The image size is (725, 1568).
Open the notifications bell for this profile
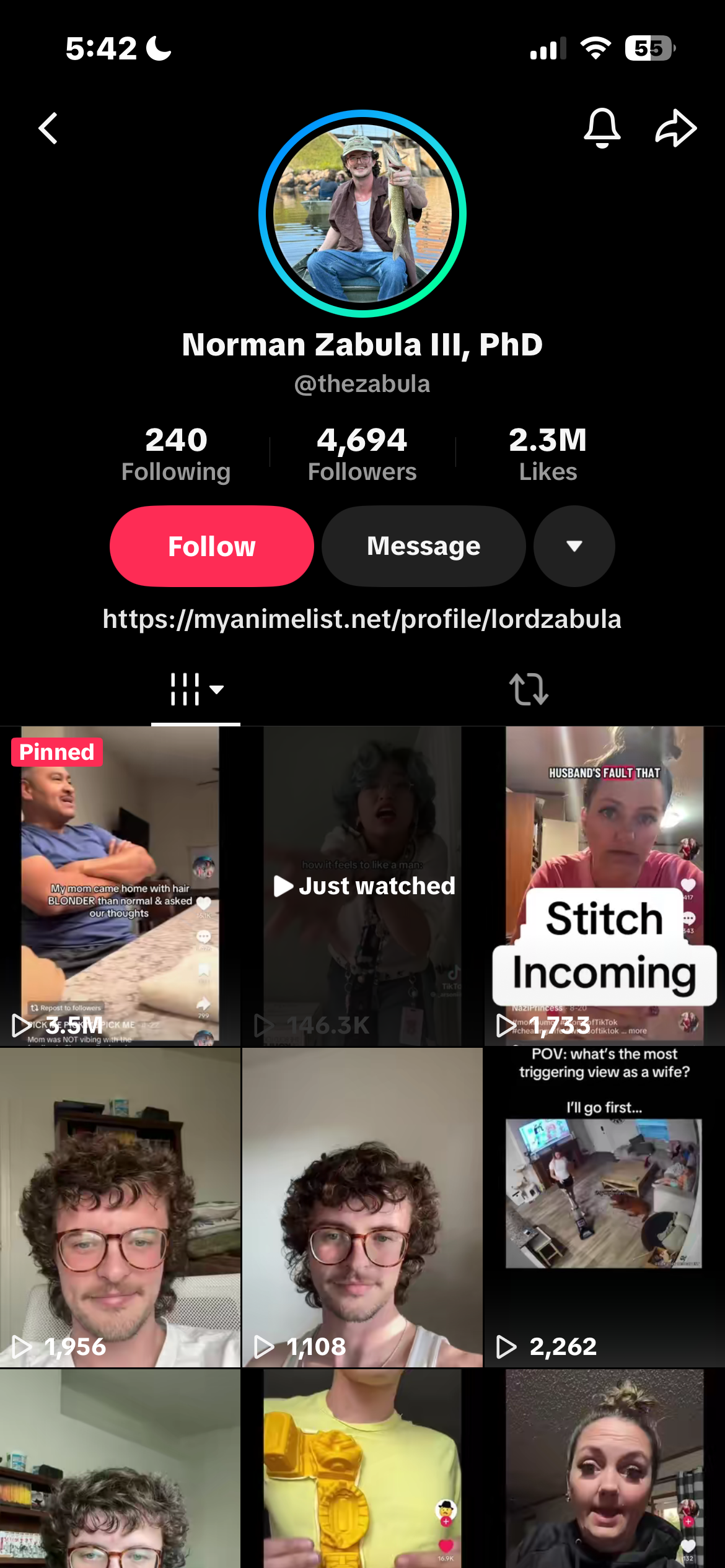tap(602, 128)
